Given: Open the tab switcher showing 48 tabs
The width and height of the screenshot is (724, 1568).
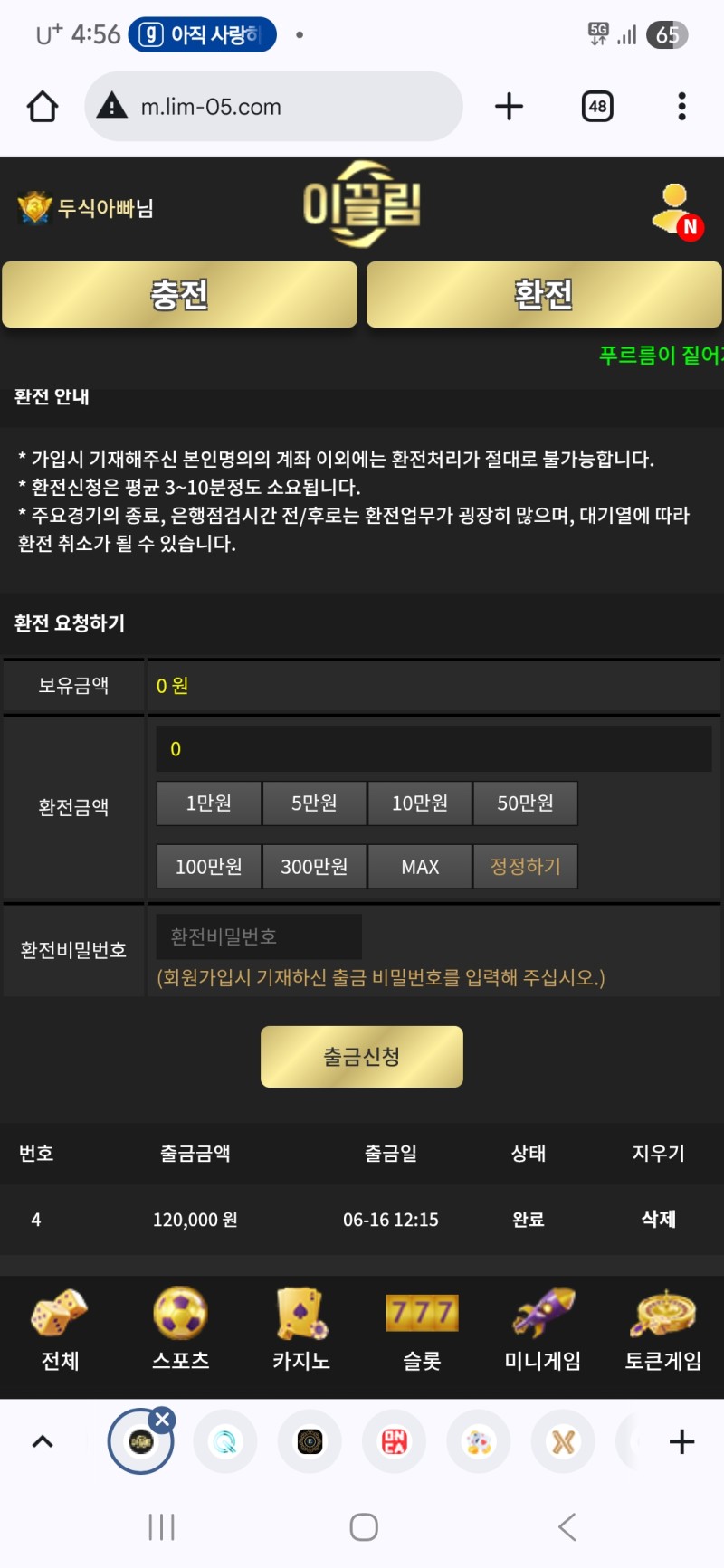Looking at the screenshot, I should click(597, 107).
